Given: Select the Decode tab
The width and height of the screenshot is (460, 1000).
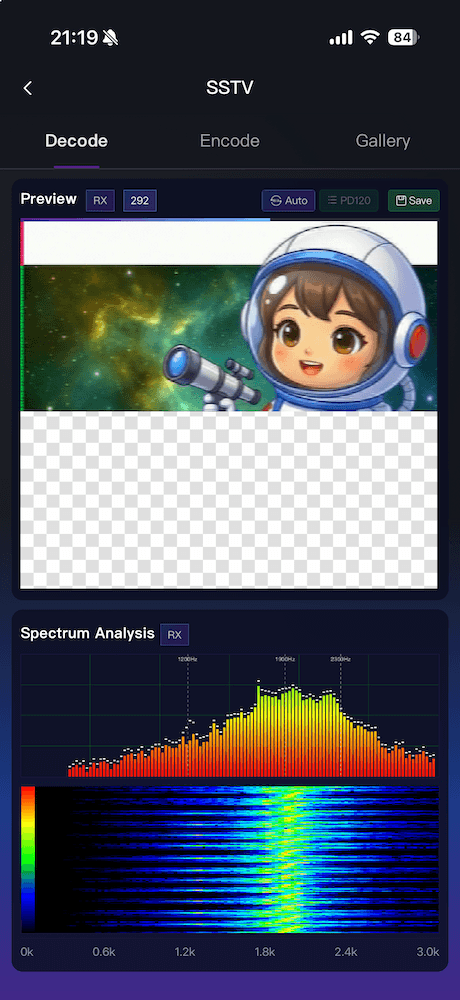Looking at the screenshot, I should [x=77, y=141].
